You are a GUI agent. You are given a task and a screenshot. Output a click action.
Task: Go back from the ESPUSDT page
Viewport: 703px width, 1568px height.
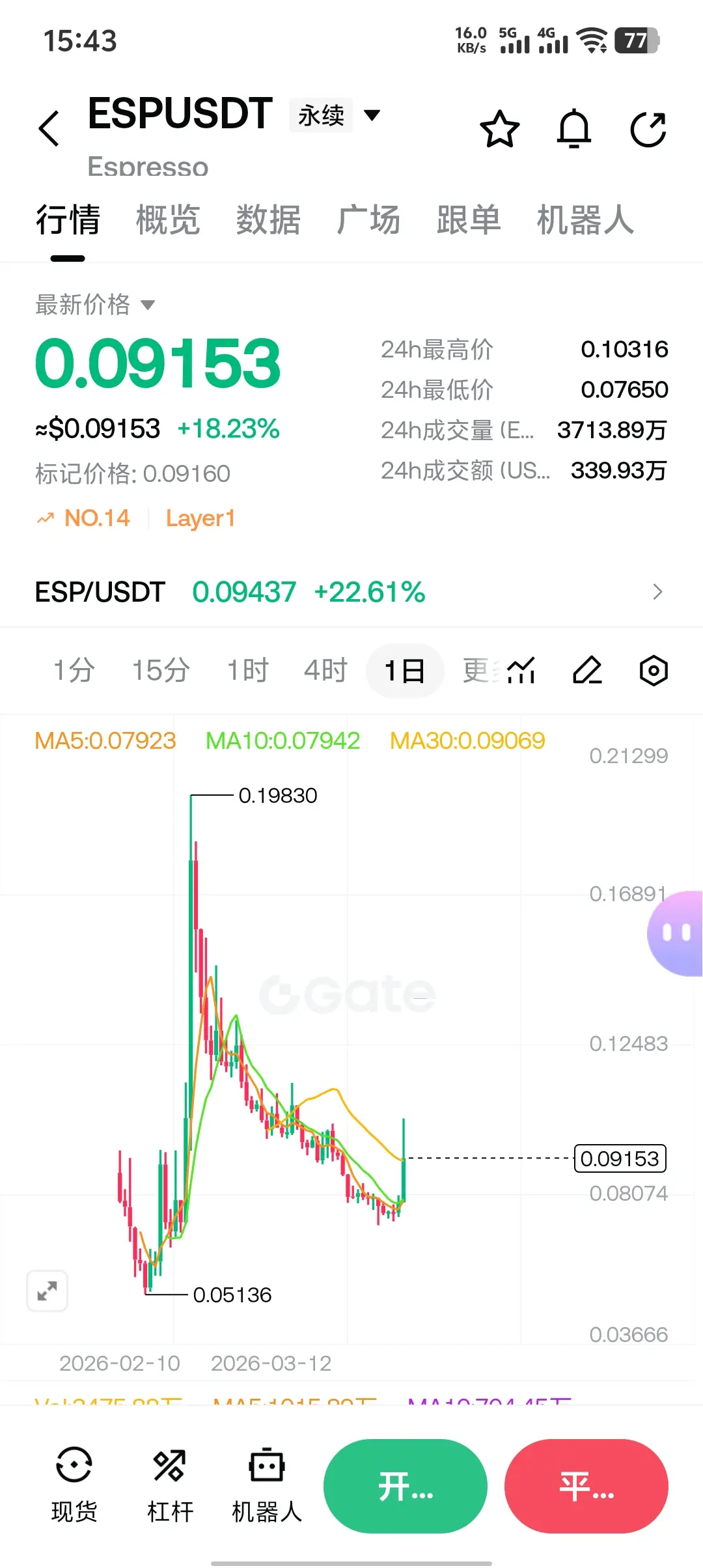pos(49,128)
